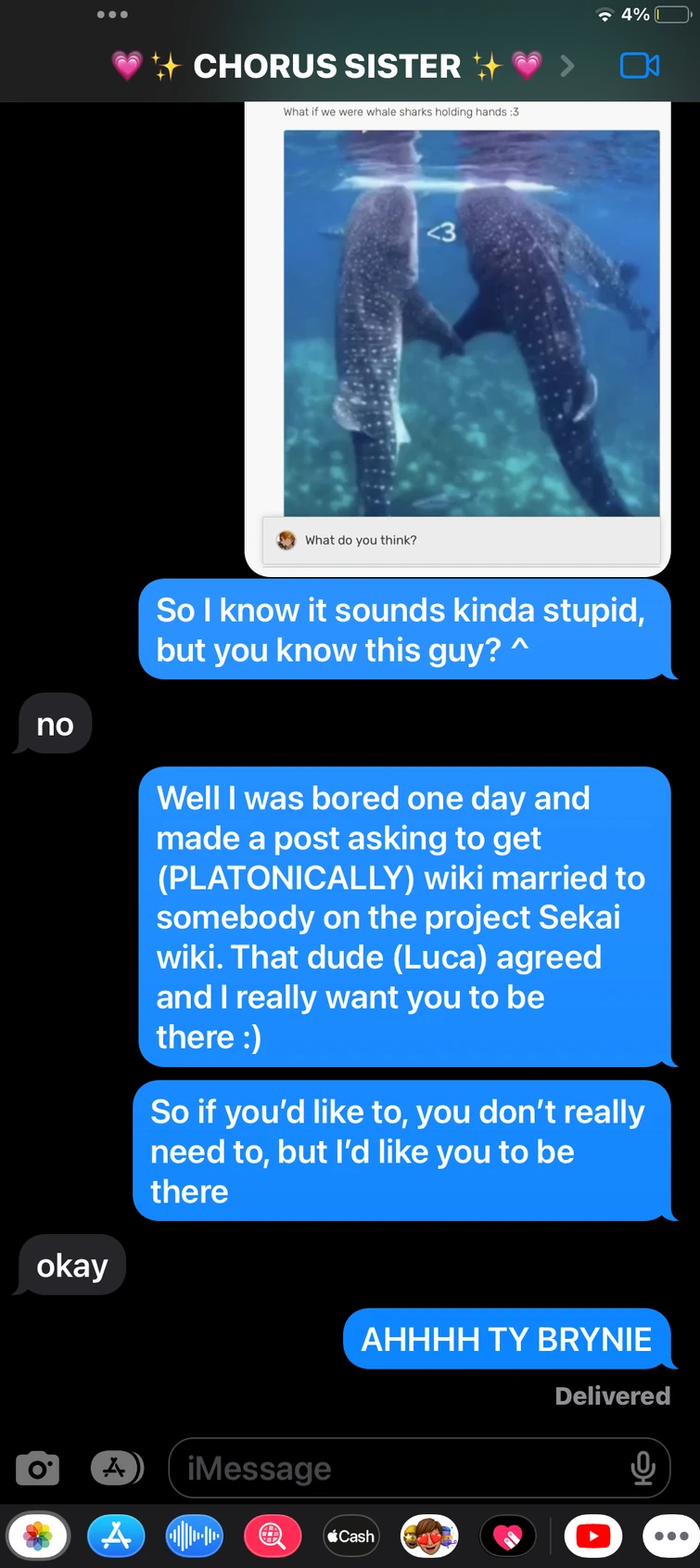The width and height of the screenshot is (700, 1568).
Task: Toggle the iMessage apps drawer button
Action: [x=117, y=1469]
